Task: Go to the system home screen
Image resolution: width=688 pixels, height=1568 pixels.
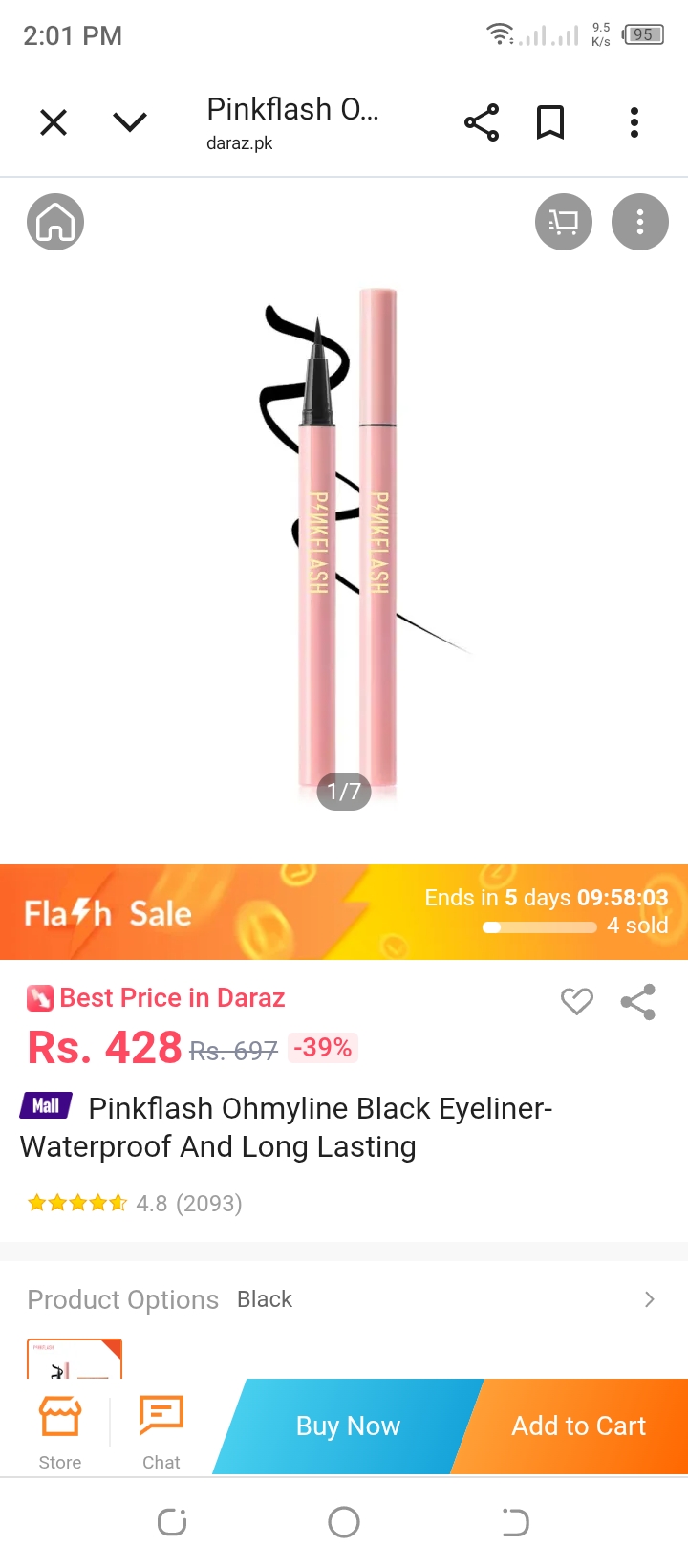Action: 344,1522
